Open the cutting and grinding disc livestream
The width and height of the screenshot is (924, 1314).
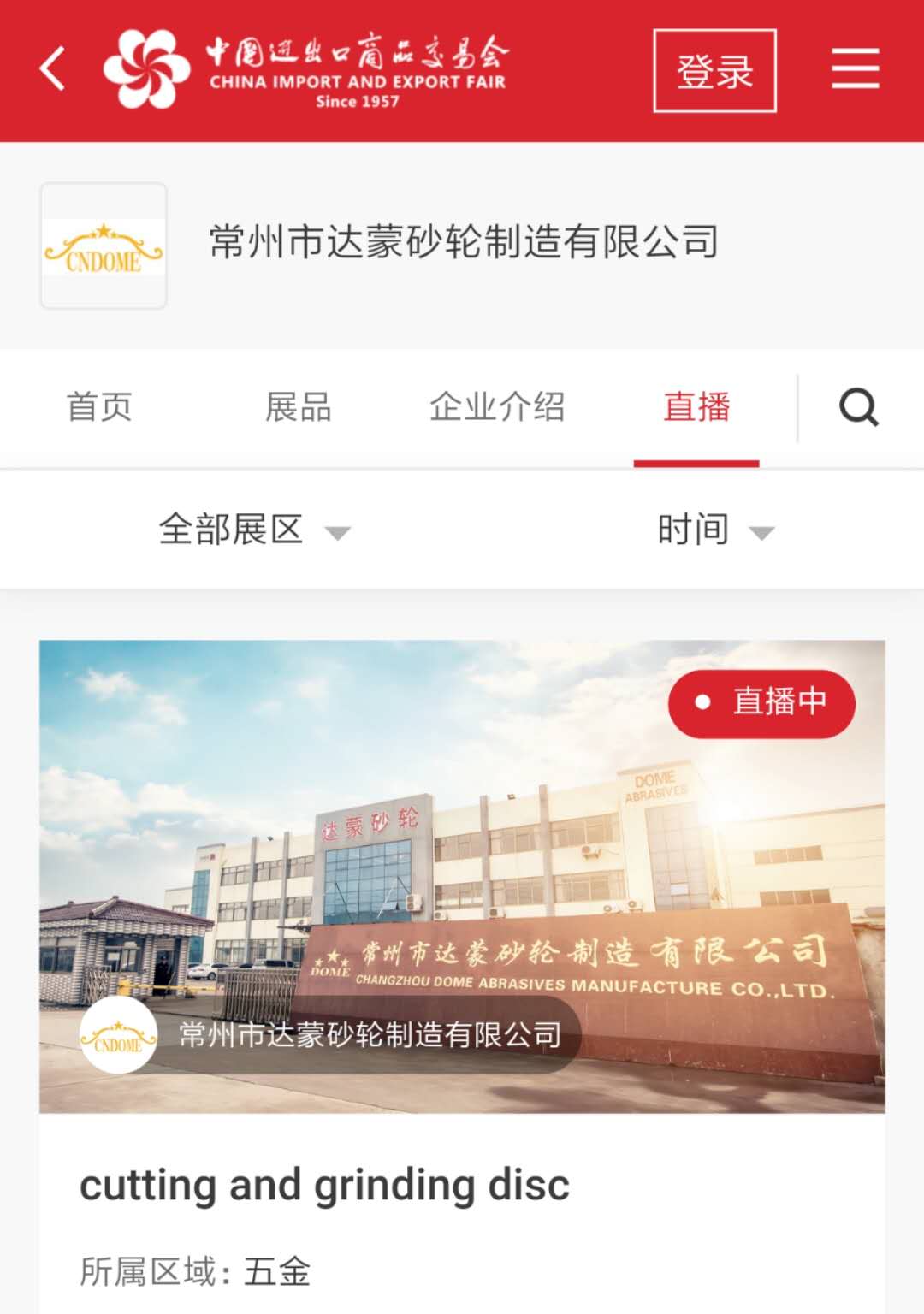click(323, 1185)
